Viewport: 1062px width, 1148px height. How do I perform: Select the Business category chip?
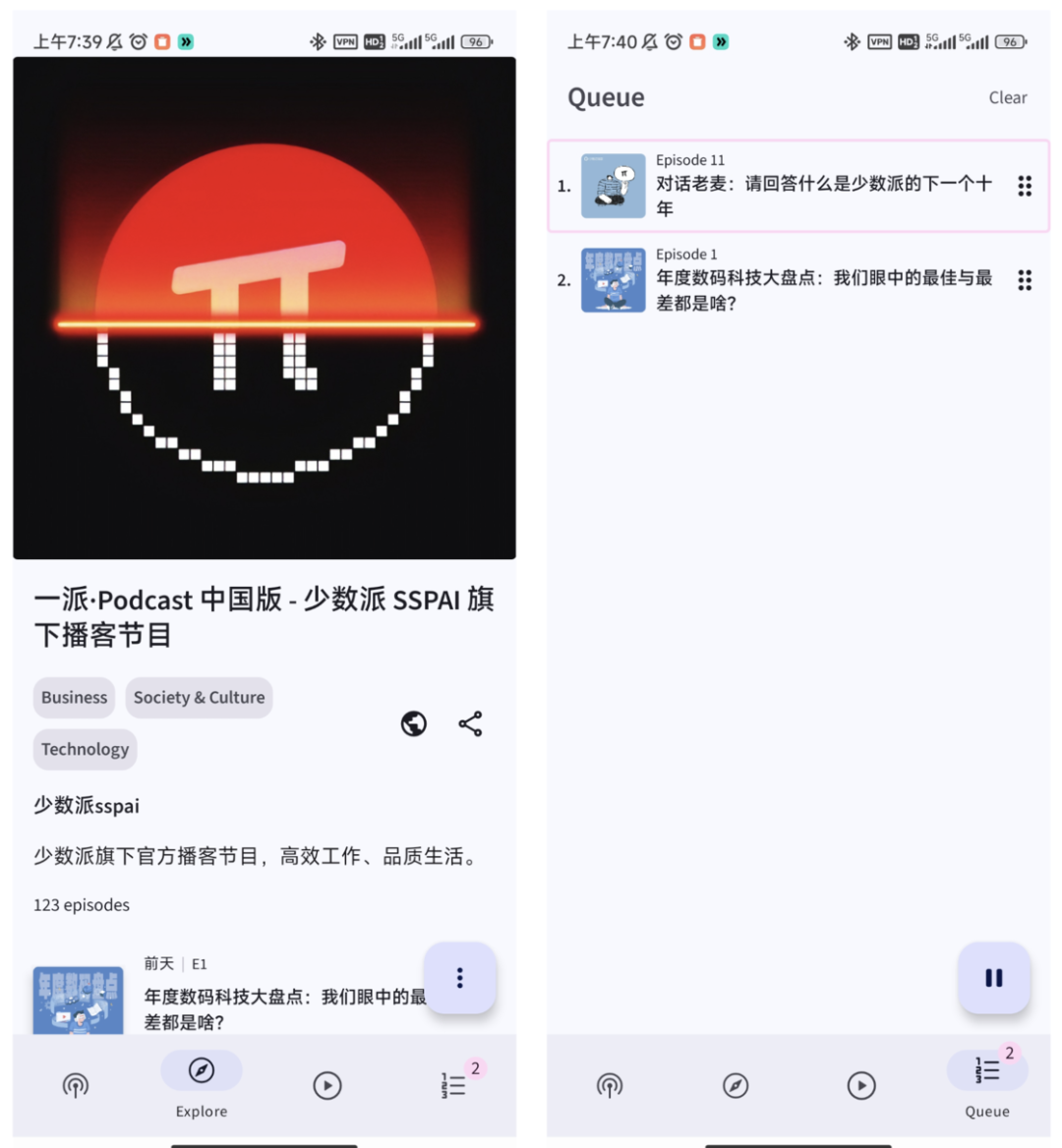tap(74, 698)
